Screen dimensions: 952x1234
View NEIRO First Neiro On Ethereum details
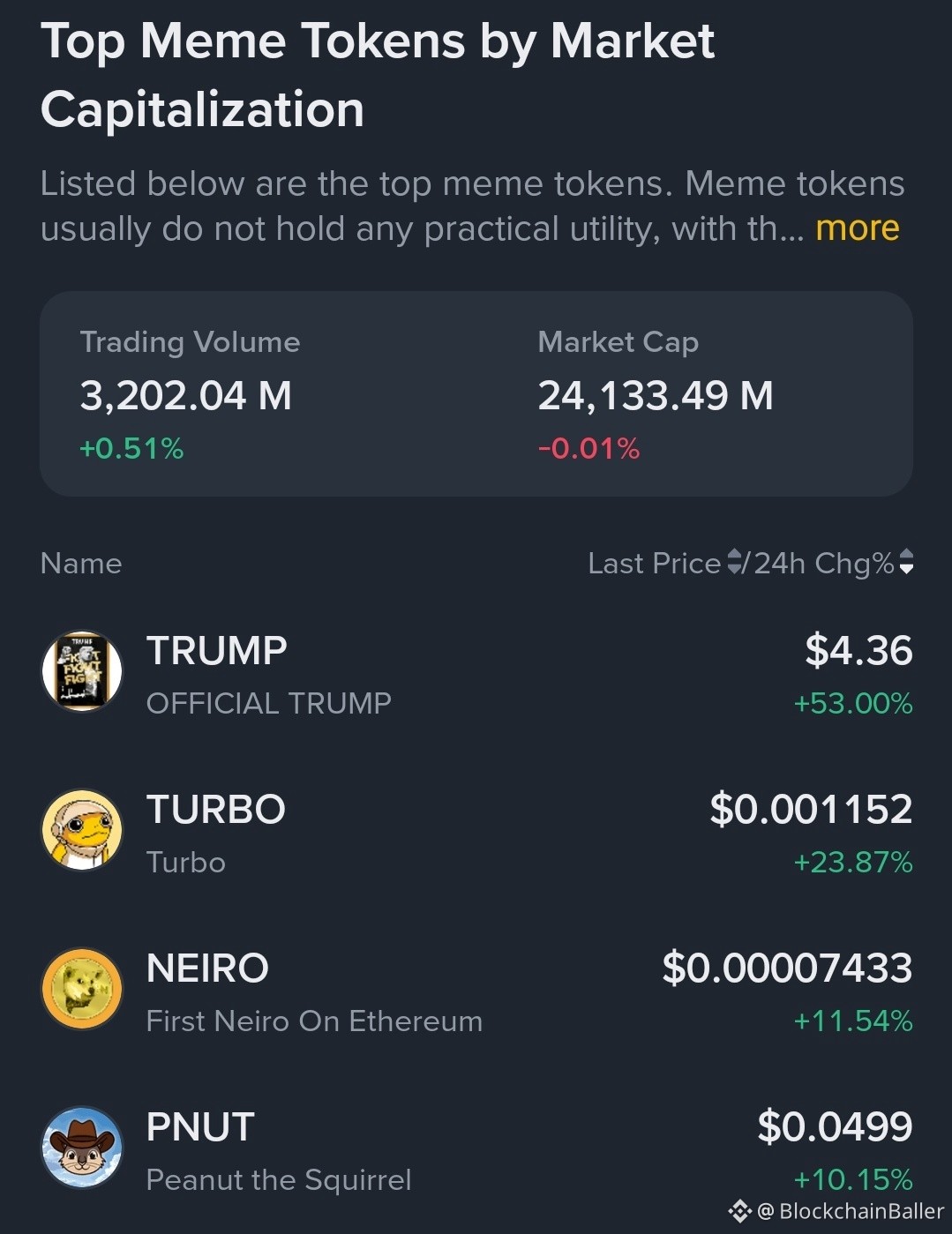click(476, 992)
